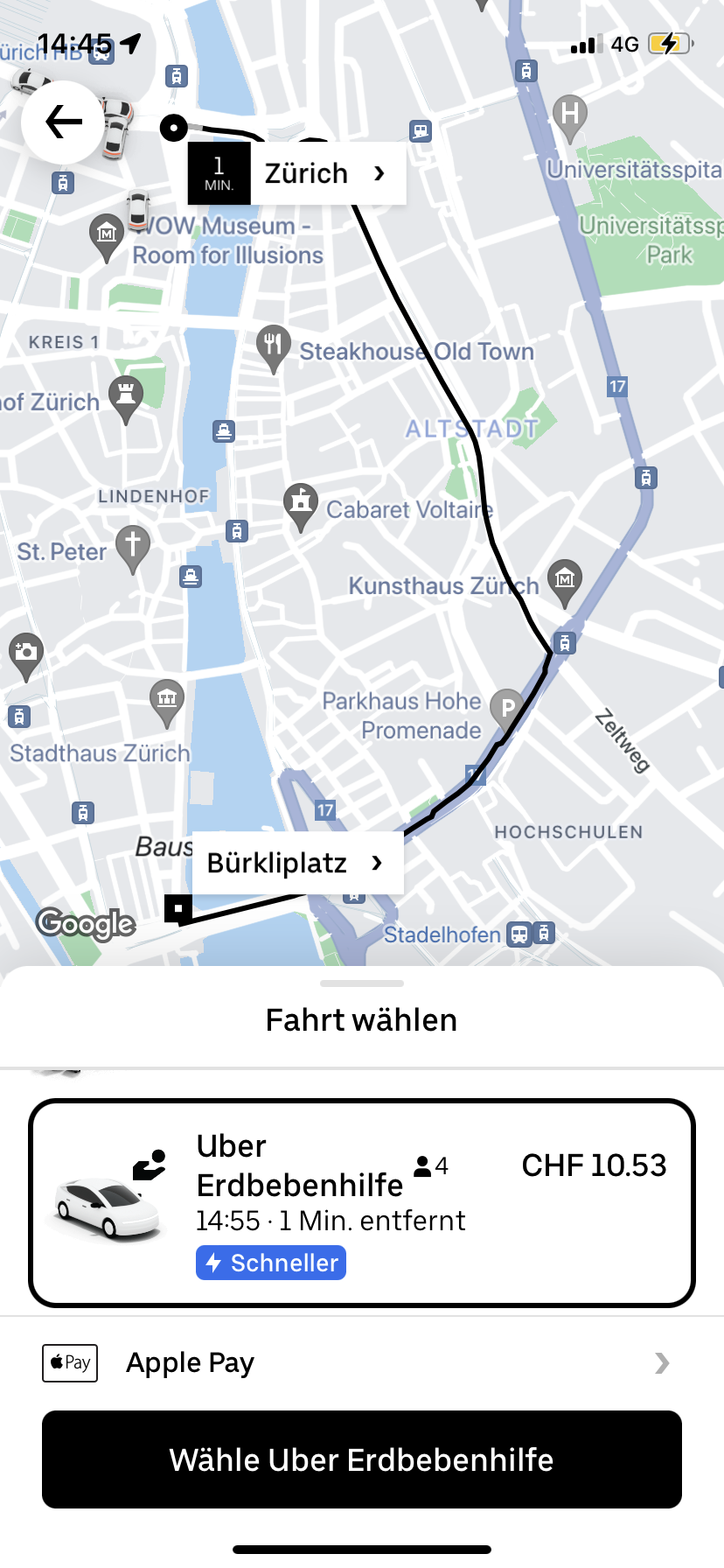Edit the Zürich pickup location
This screenshot has height=1568, width=724.
pyautogui.click(x=325, y=173)
